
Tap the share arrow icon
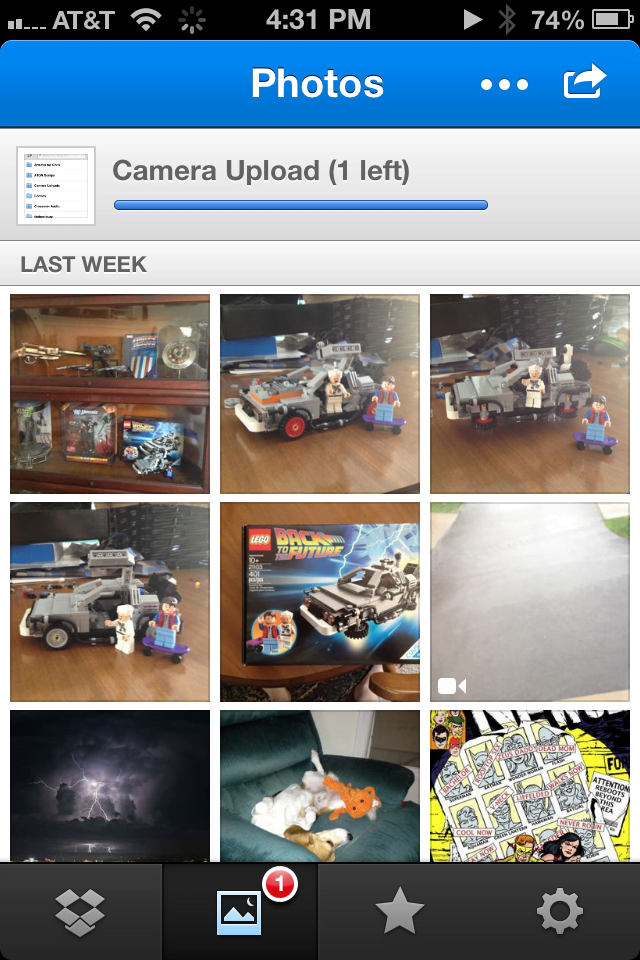coord(585,82)
